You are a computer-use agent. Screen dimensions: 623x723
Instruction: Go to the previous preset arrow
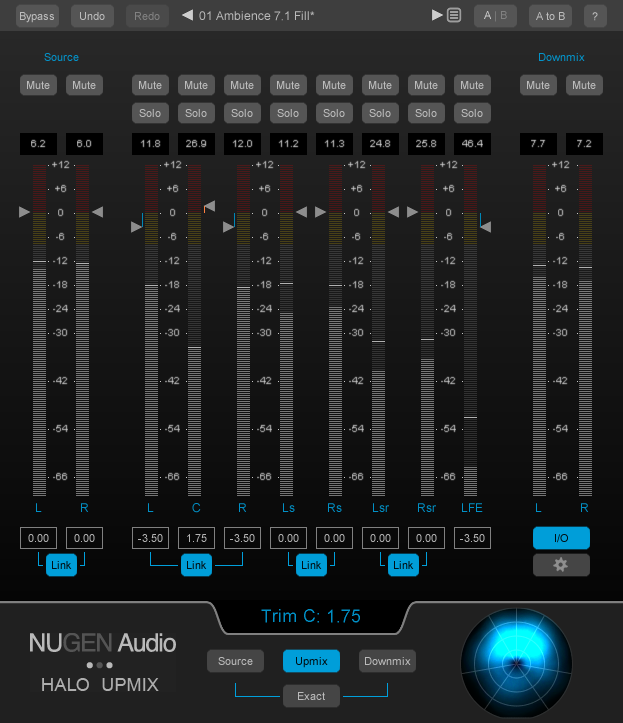point(188,16)
